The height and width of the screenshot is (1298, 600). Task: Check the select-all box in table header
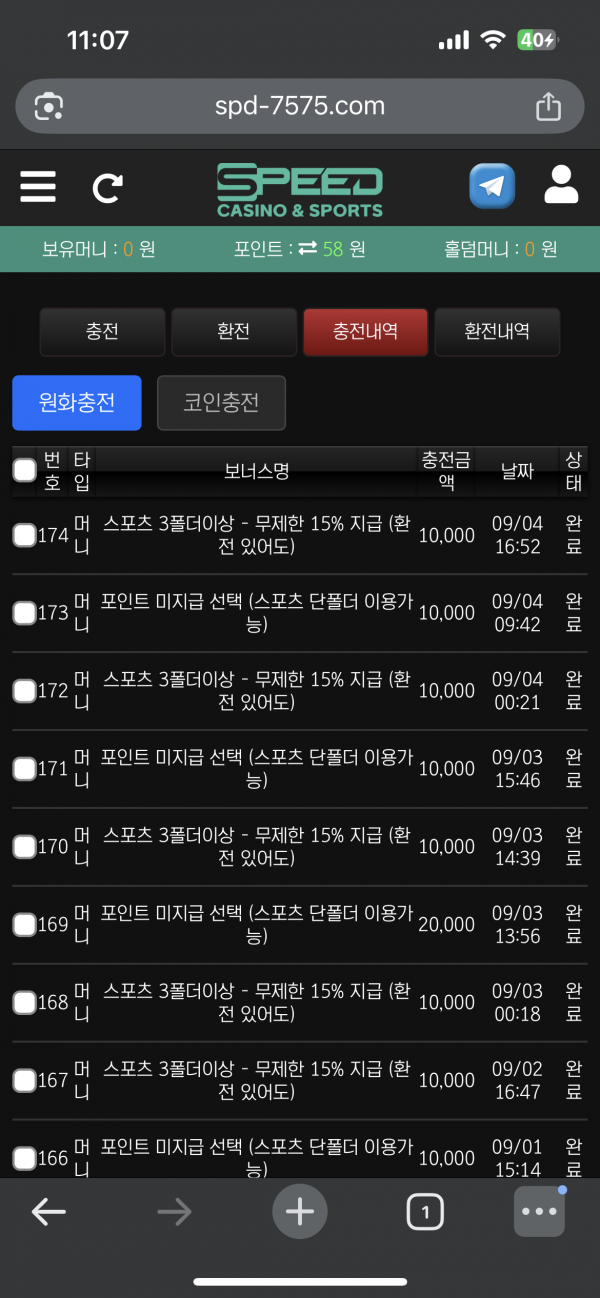25,470
